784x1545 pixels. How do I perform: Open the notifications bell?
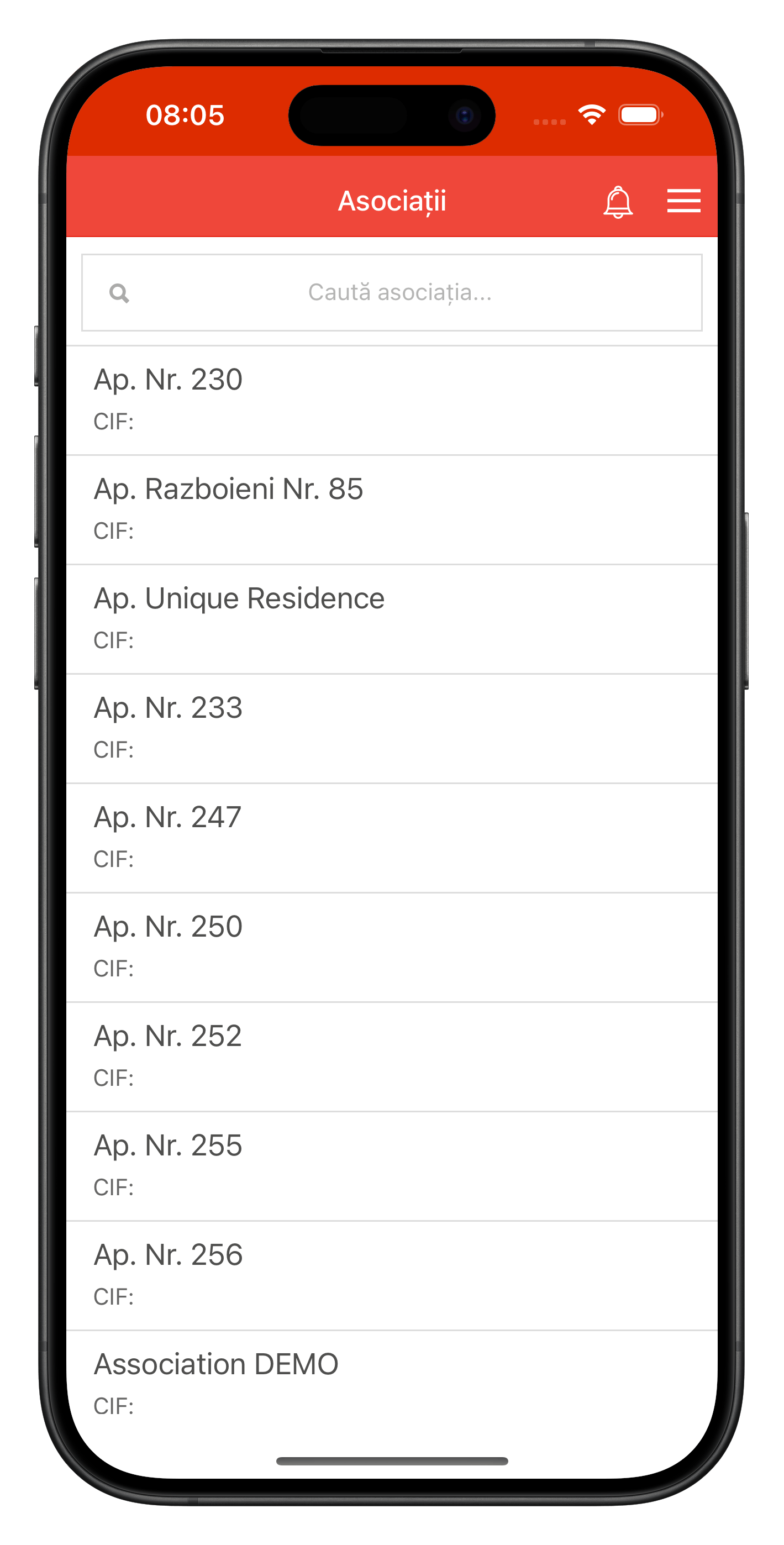pyautogui.click(x=618, y=202)
